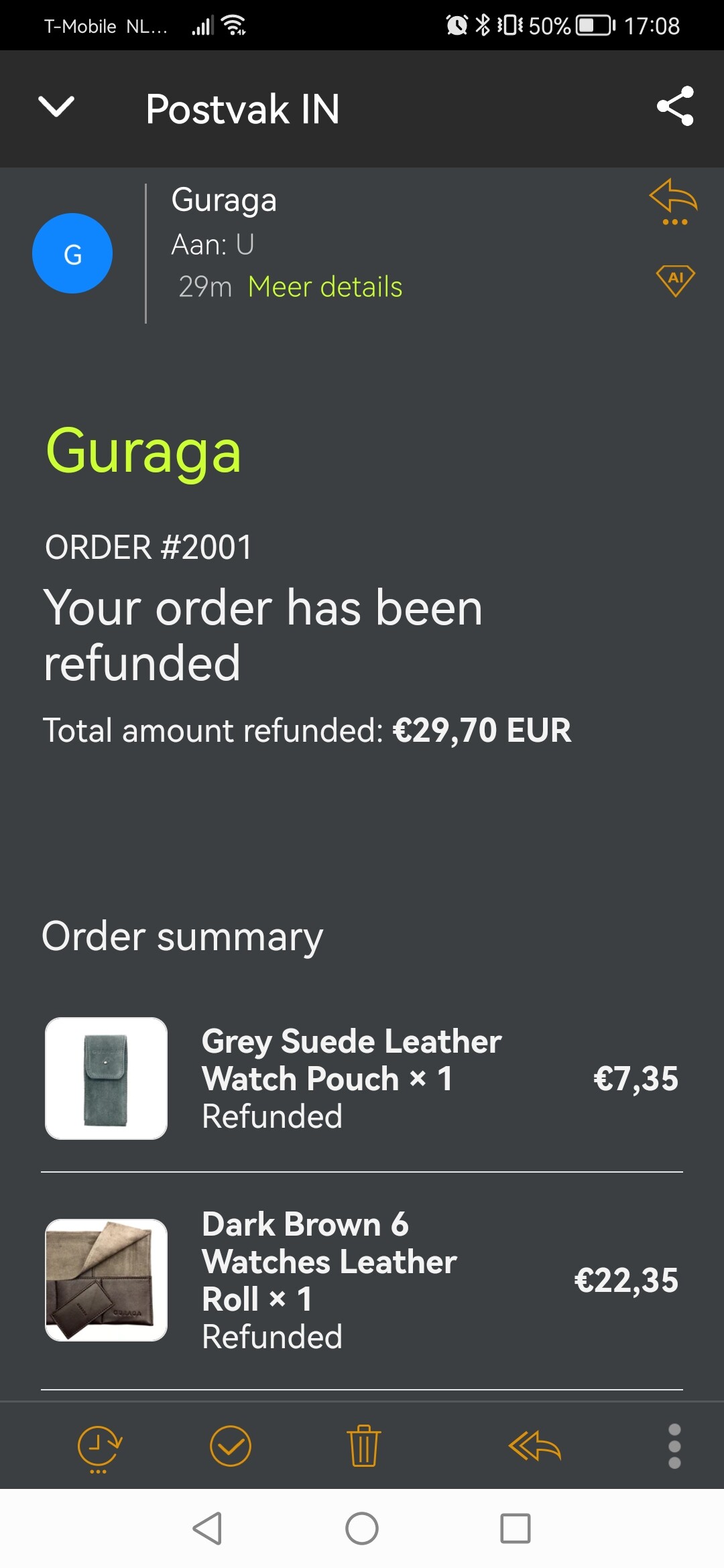724x1568 pixels.
Task: Share this email
Action: tap(675, 106)
